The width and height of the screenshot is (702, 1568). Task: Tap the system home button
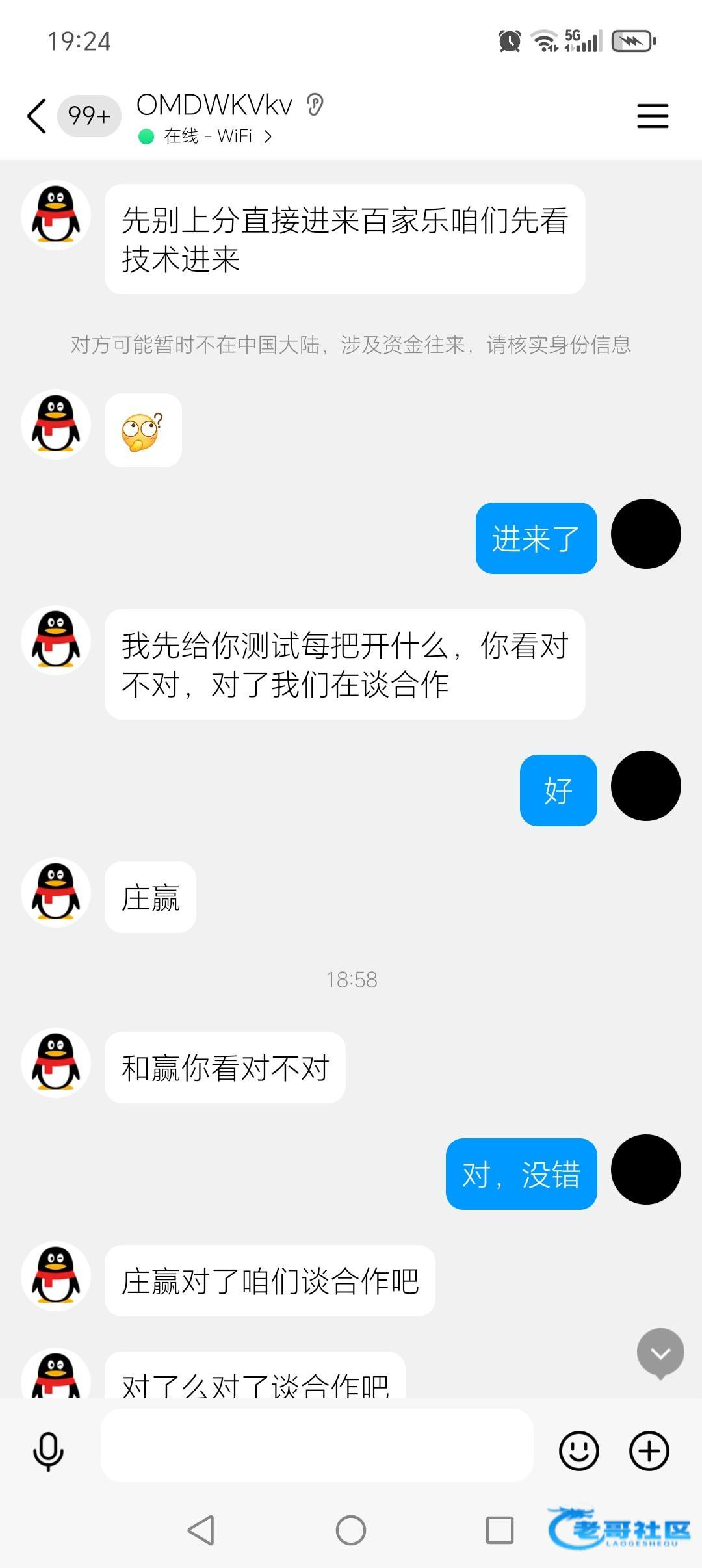click(x=350, y=1530)
